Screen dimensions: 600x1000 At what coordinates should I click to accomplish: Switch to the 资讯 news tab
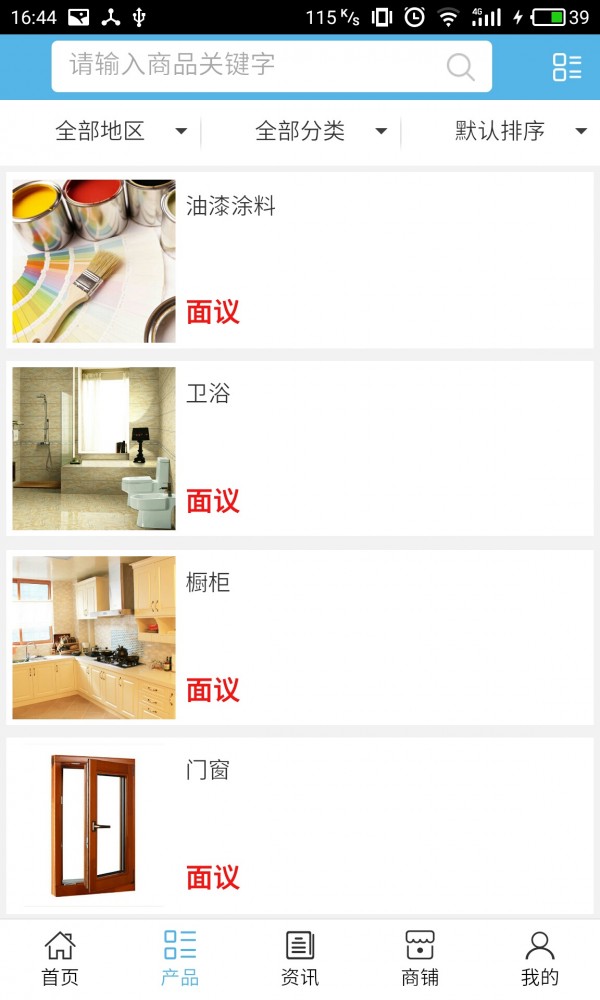pyautogui.click(x=300, y=958)
